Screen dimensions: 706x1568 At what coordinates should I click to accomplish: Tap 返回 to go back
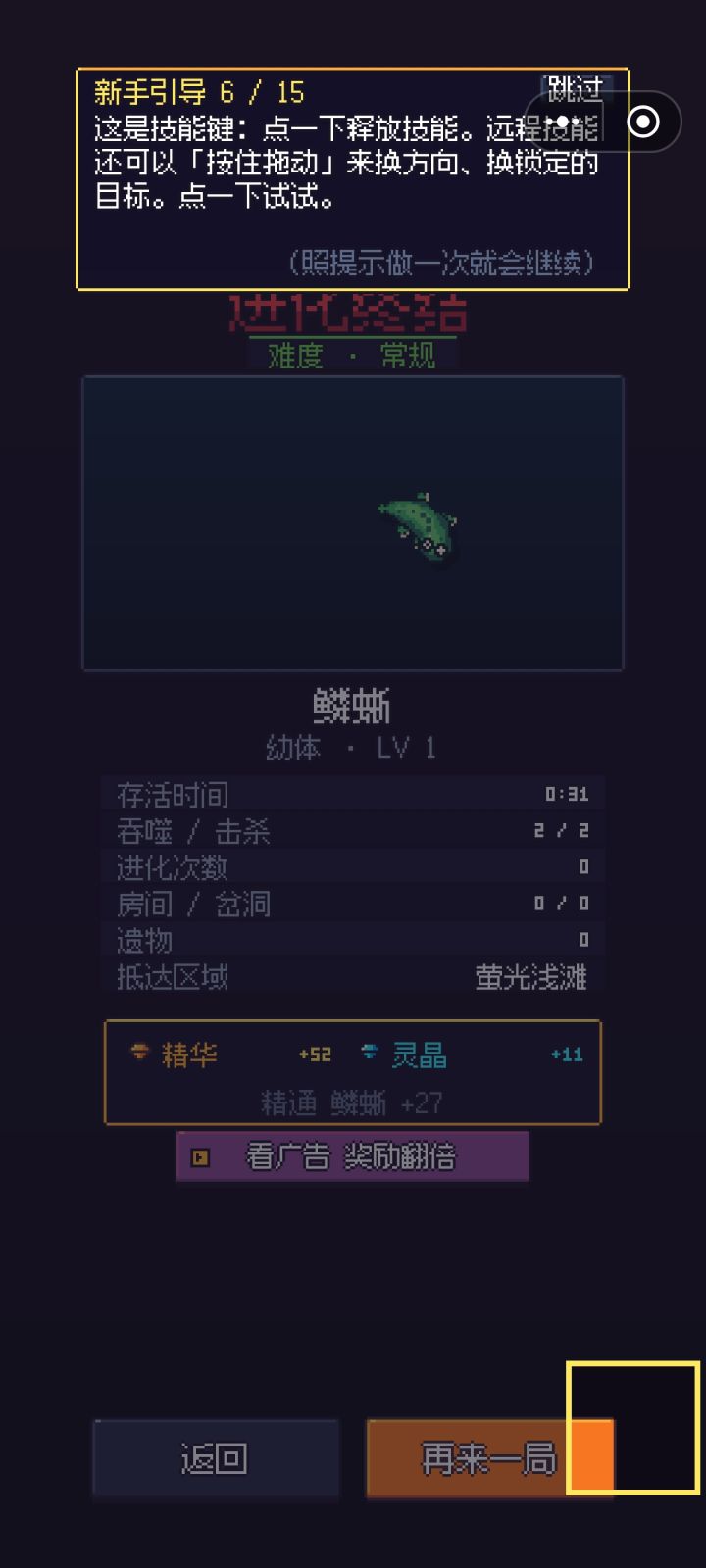(x=216, y=1458)
